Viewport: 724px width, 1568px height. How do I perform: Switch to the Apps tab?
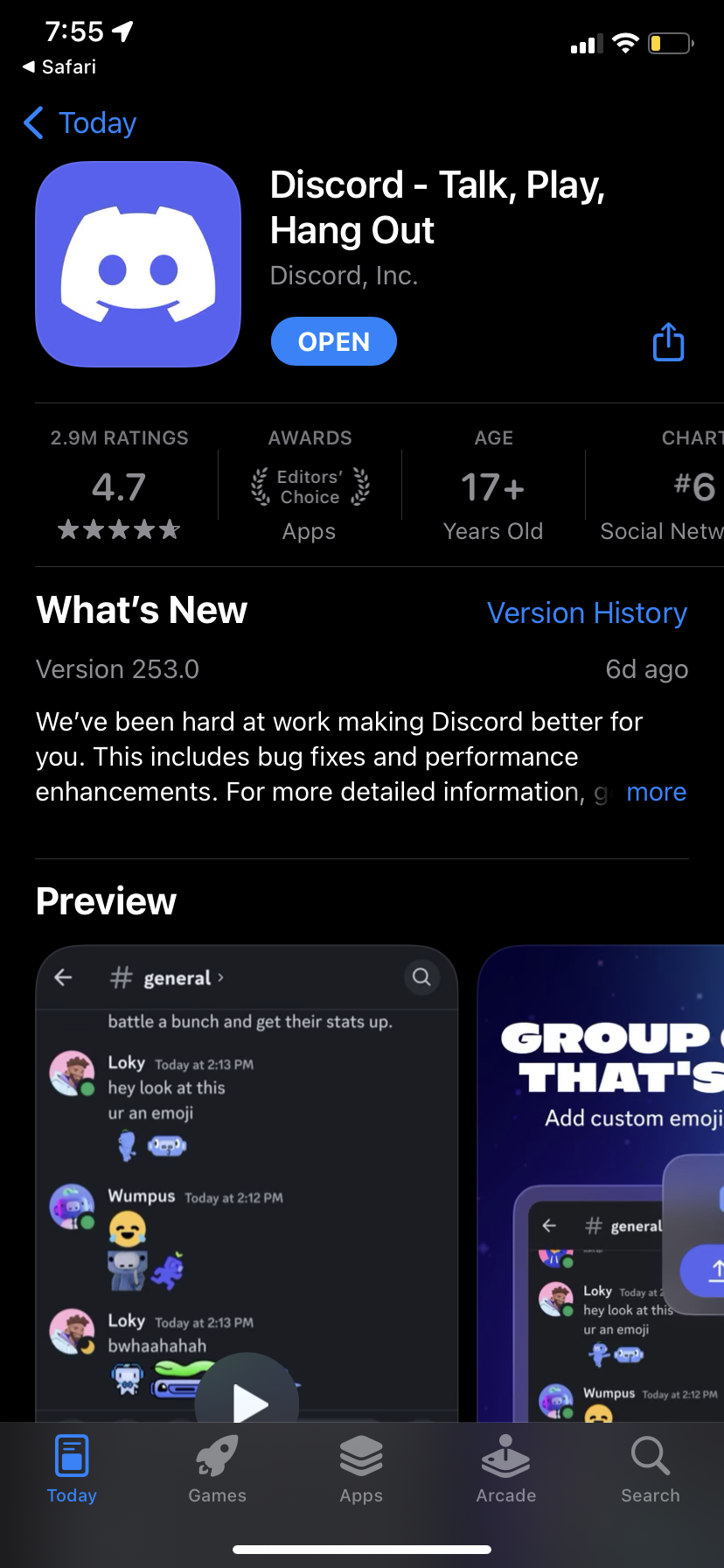[x=361, y=1470]
